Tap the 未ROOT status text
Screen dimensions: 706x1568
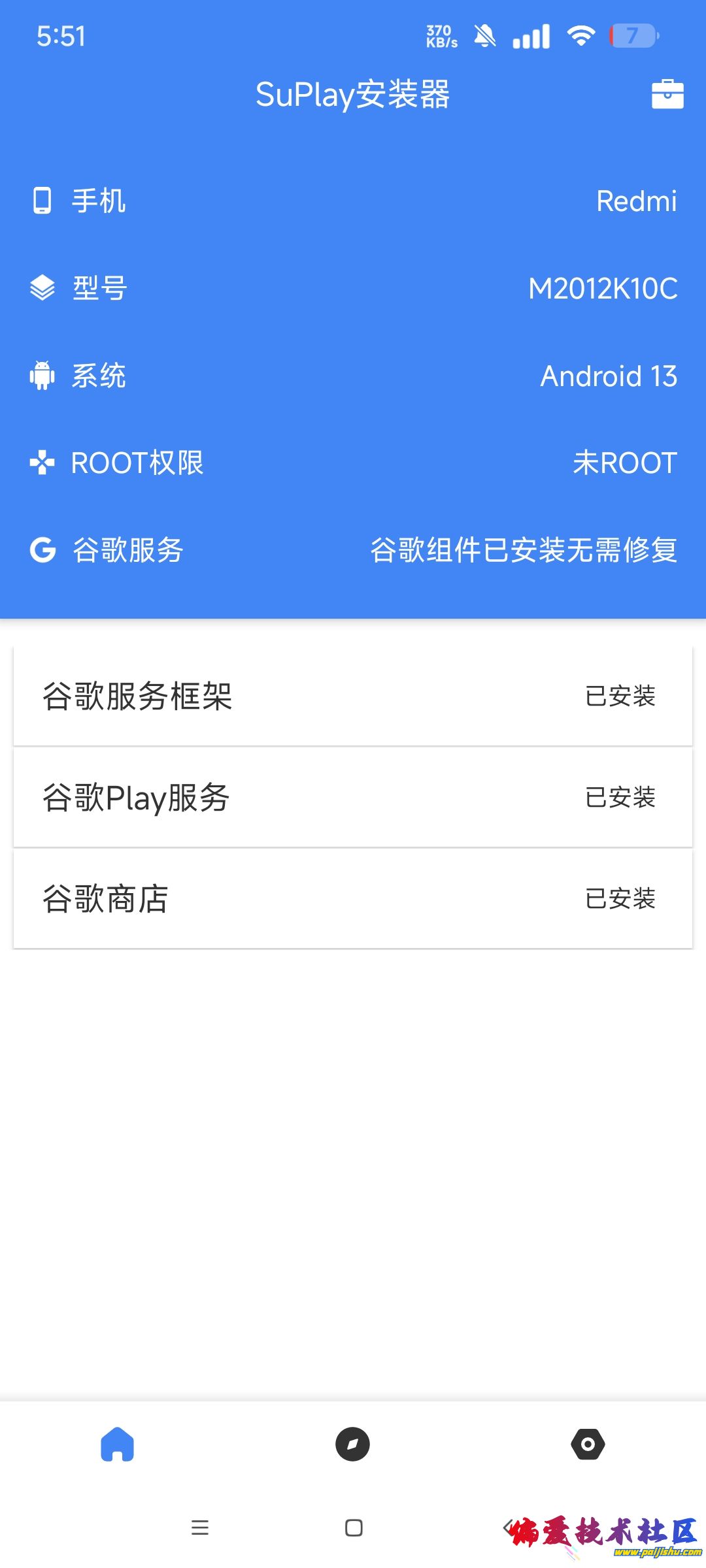623,463
